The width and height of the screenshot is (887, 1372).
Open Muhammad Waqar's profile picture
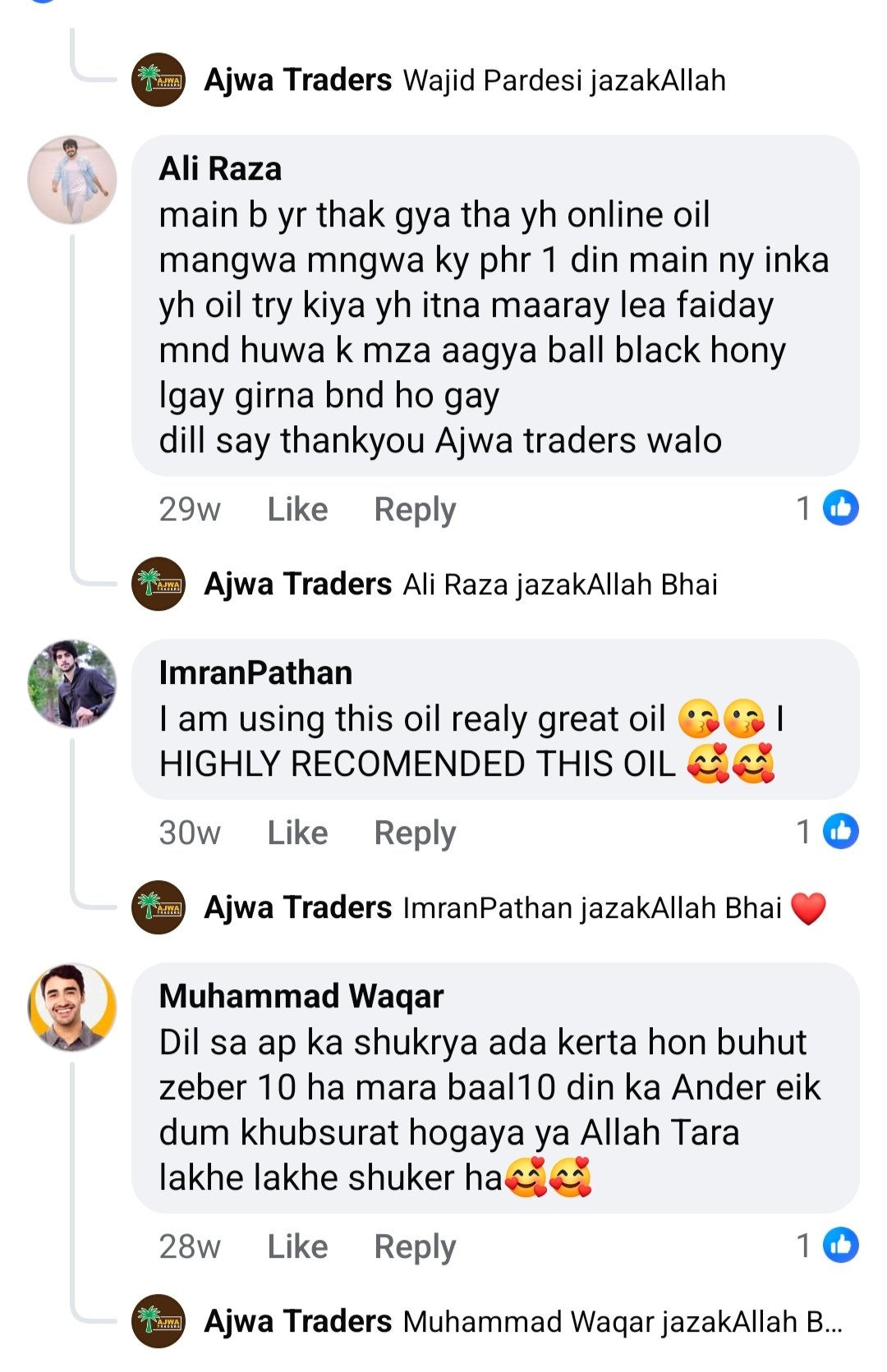[72, 1007]
